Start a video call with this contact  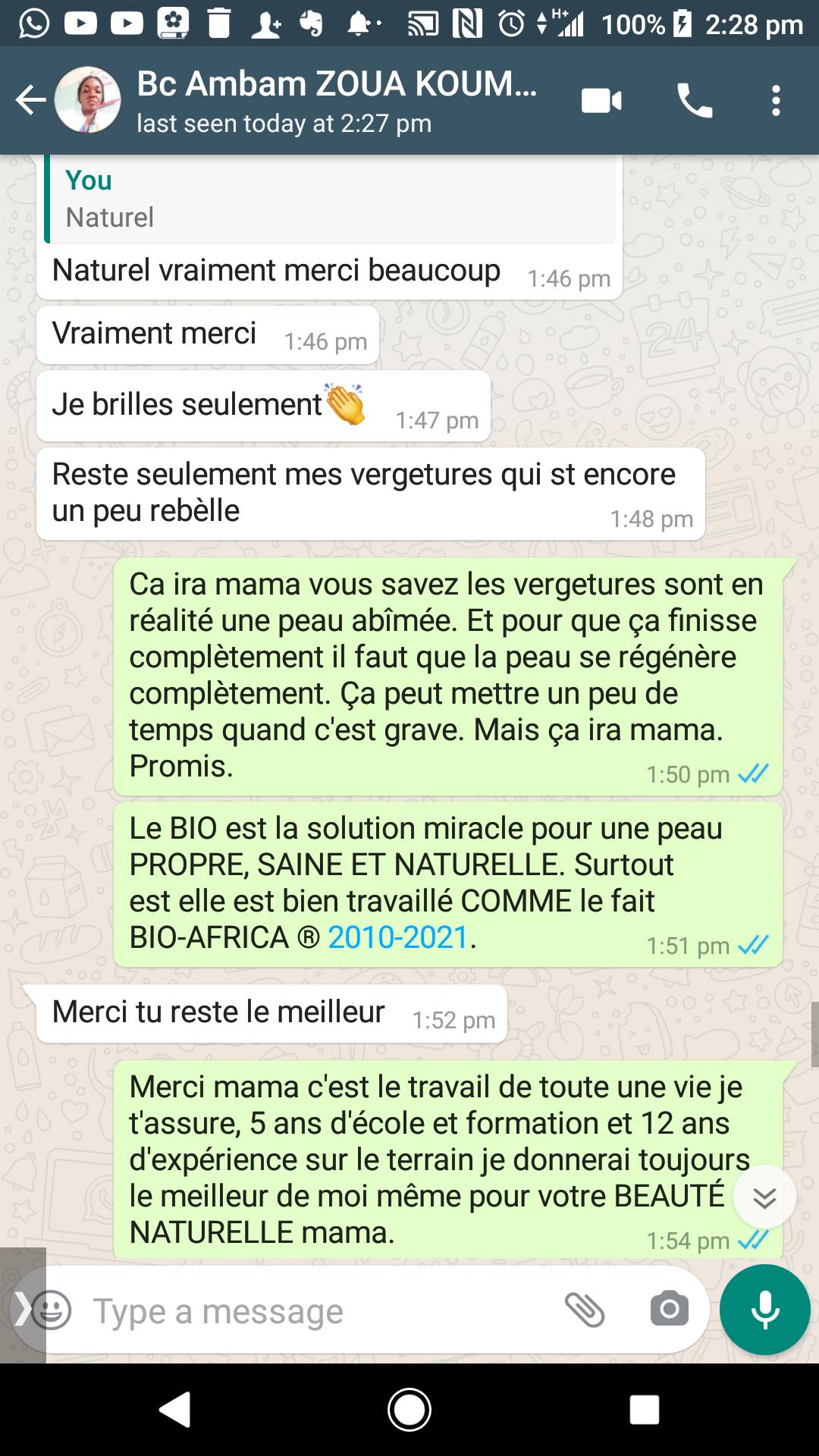tap(601, 100)
